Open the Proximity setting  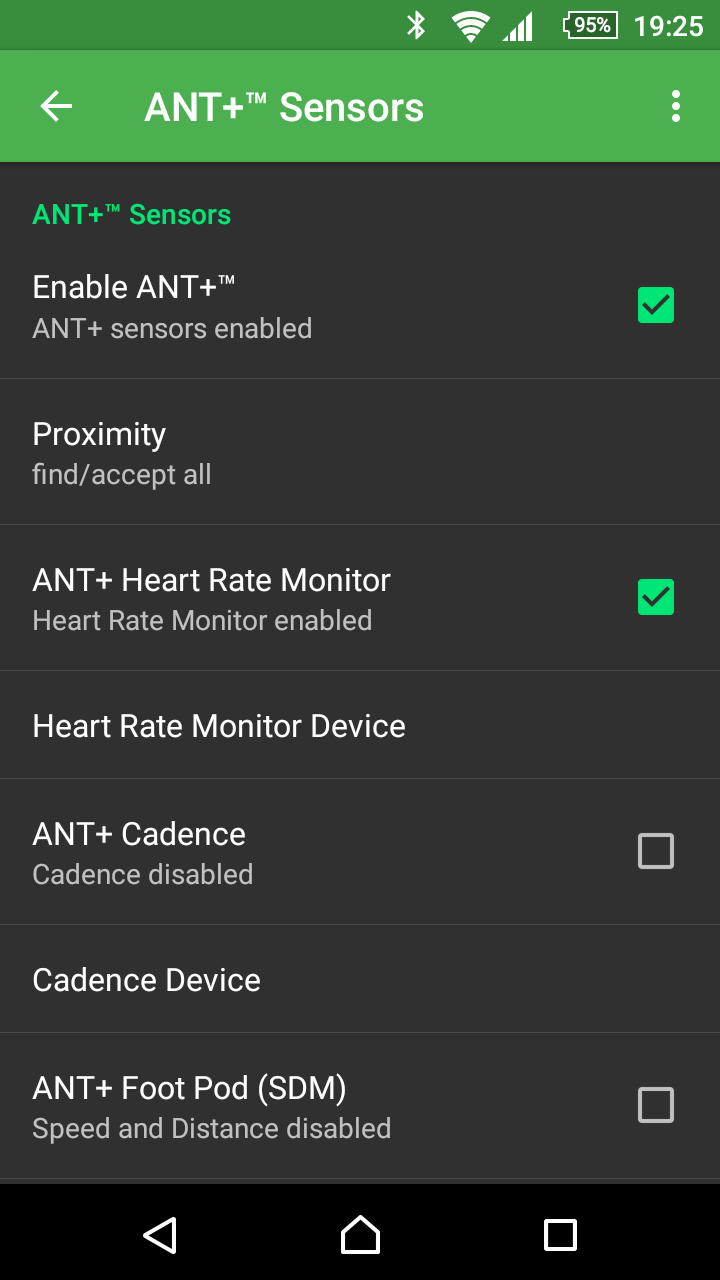point(360,452)
